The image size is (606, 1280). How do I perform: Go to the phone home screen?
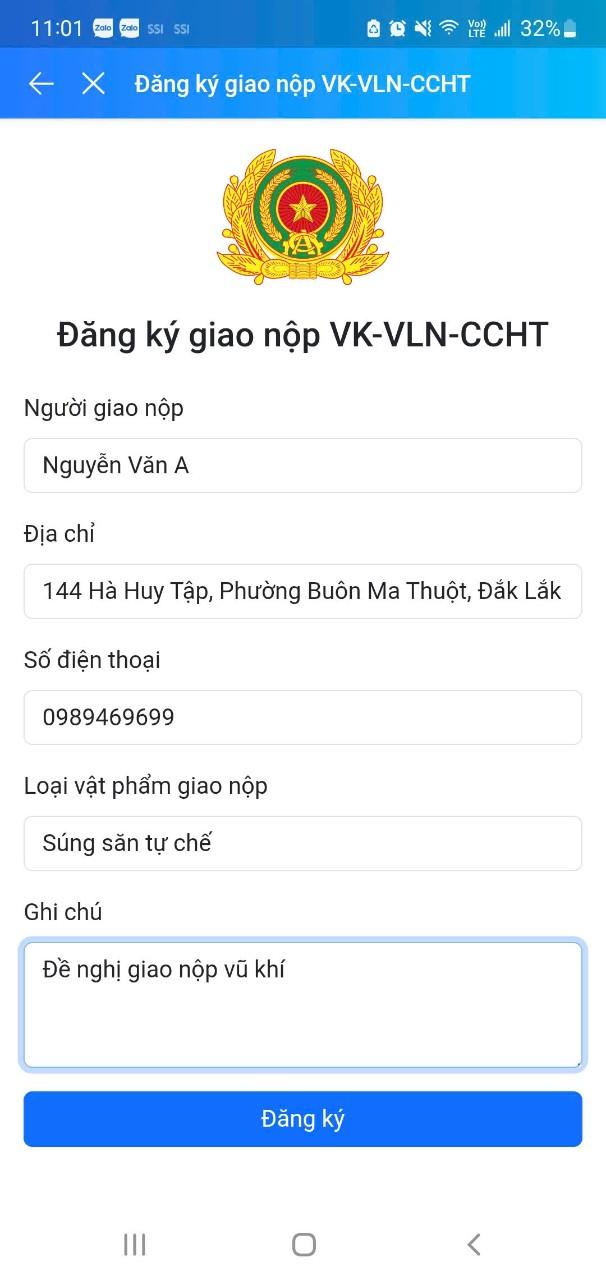(x=304, y=1244)
